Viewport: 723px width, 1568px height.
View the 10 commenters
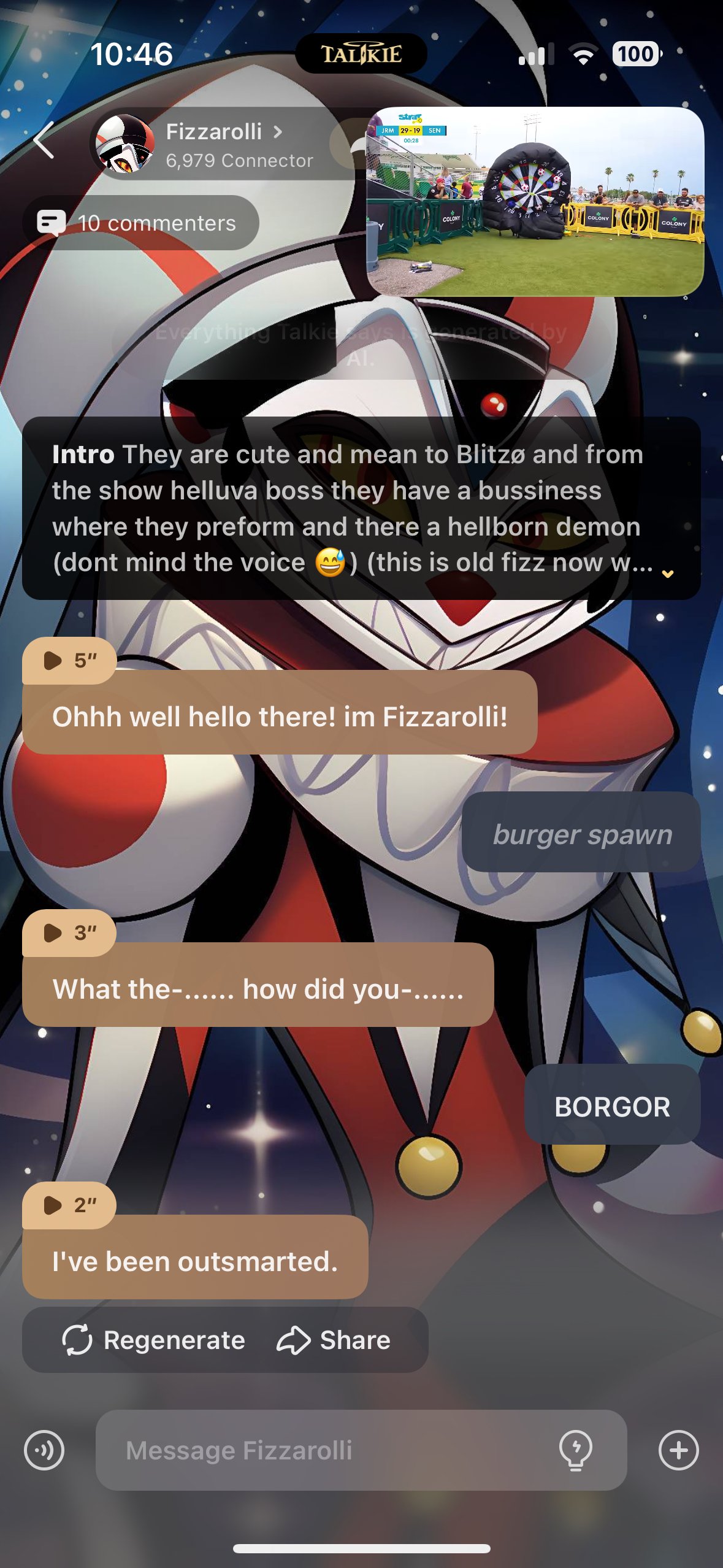tap(140, 223)
